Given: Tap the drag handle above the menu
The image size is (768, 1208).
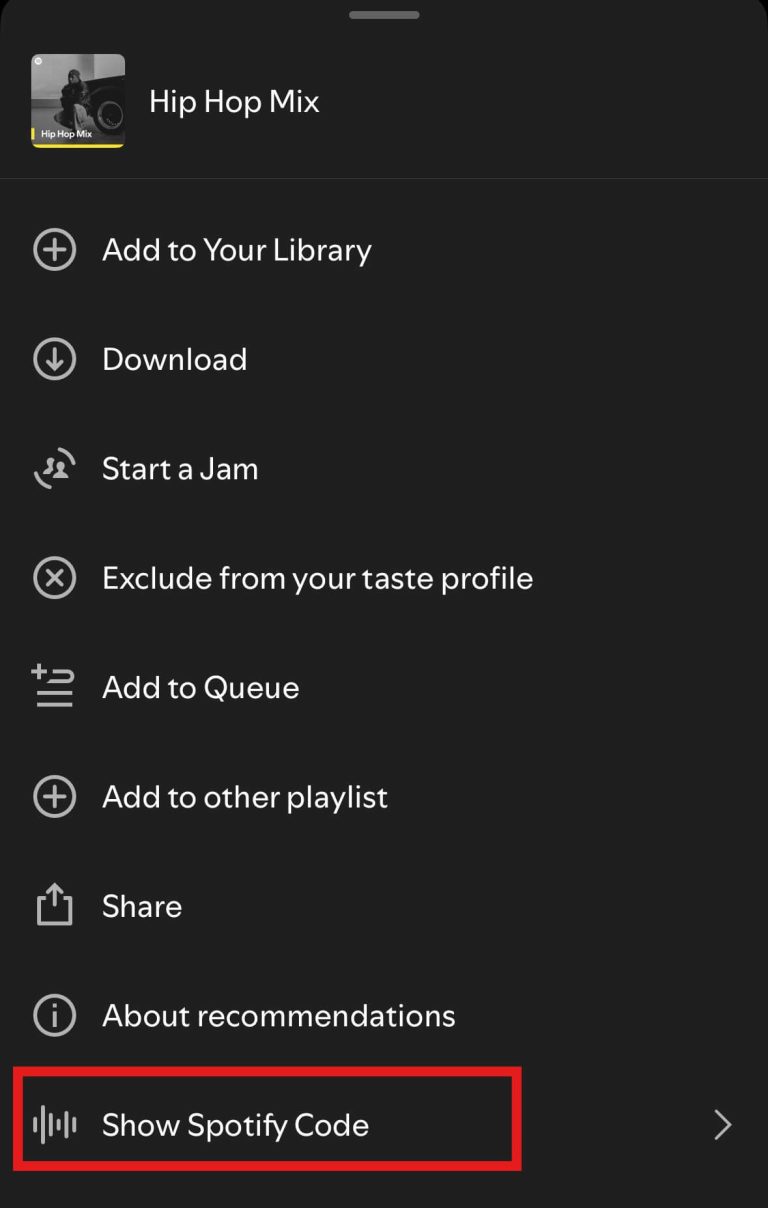Looking at the screenshot, I should tap(384, 15).
